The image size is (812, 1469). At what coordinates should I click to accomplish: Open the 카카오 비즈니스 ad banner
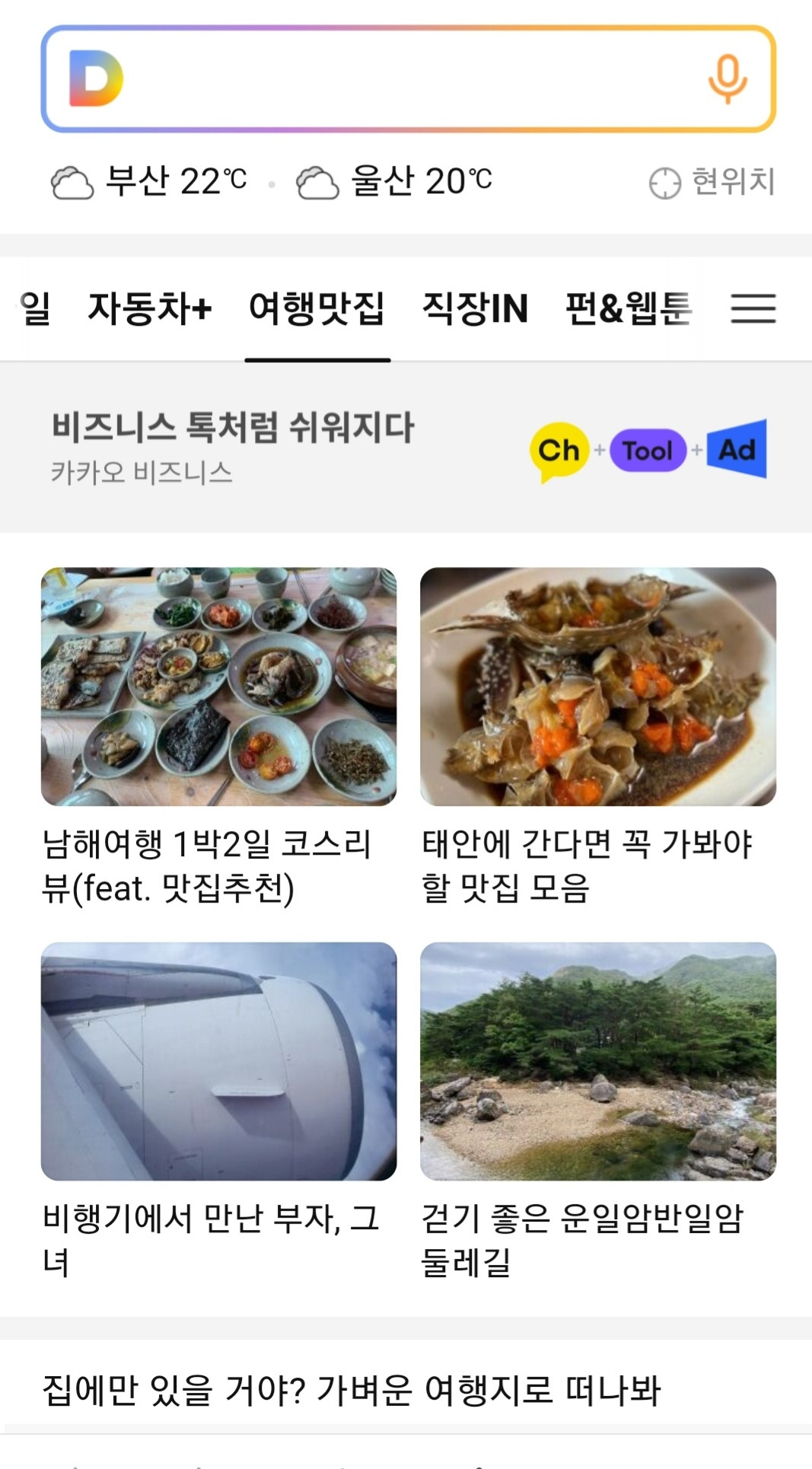(x=406, y=448)
